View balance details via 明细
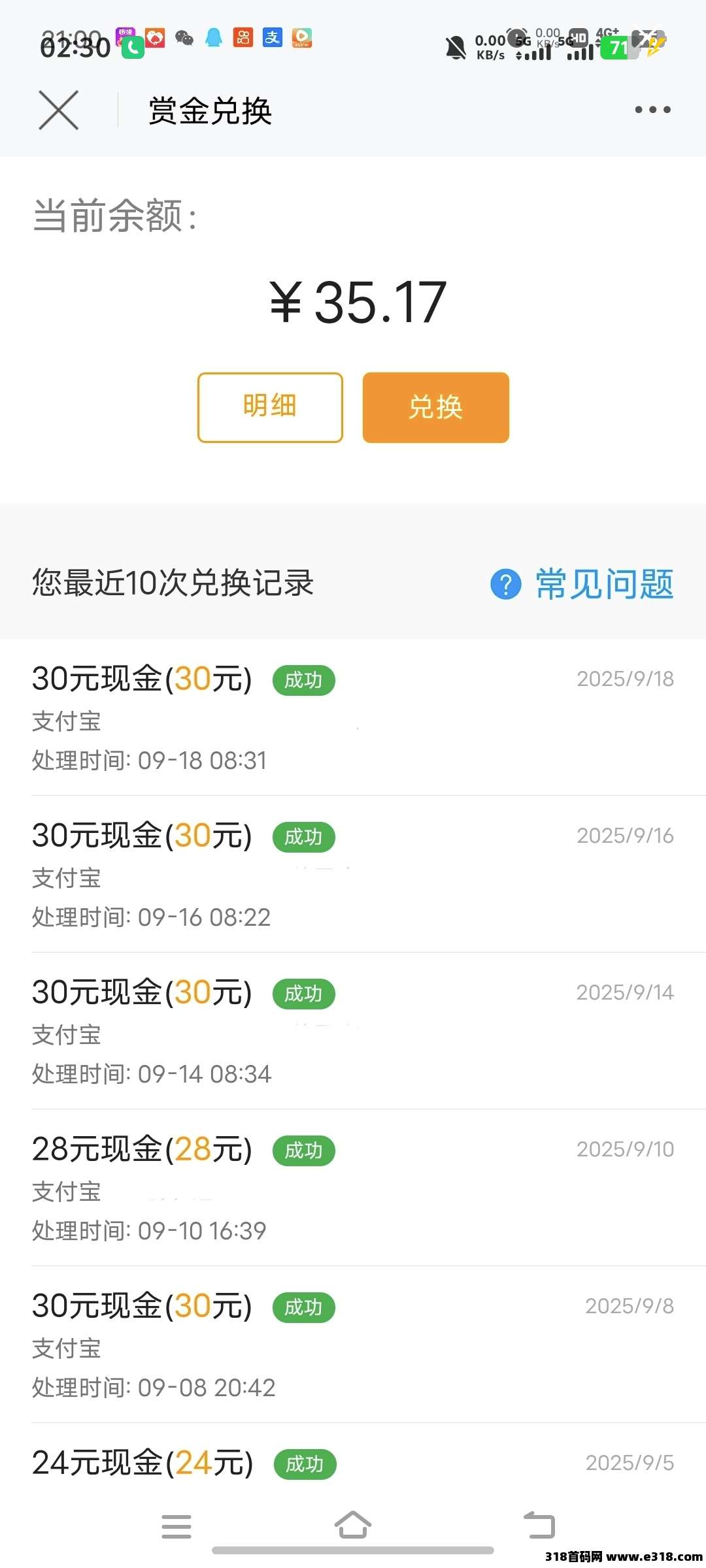This screenshot has height=1568, width=706. tap(270, 407)
